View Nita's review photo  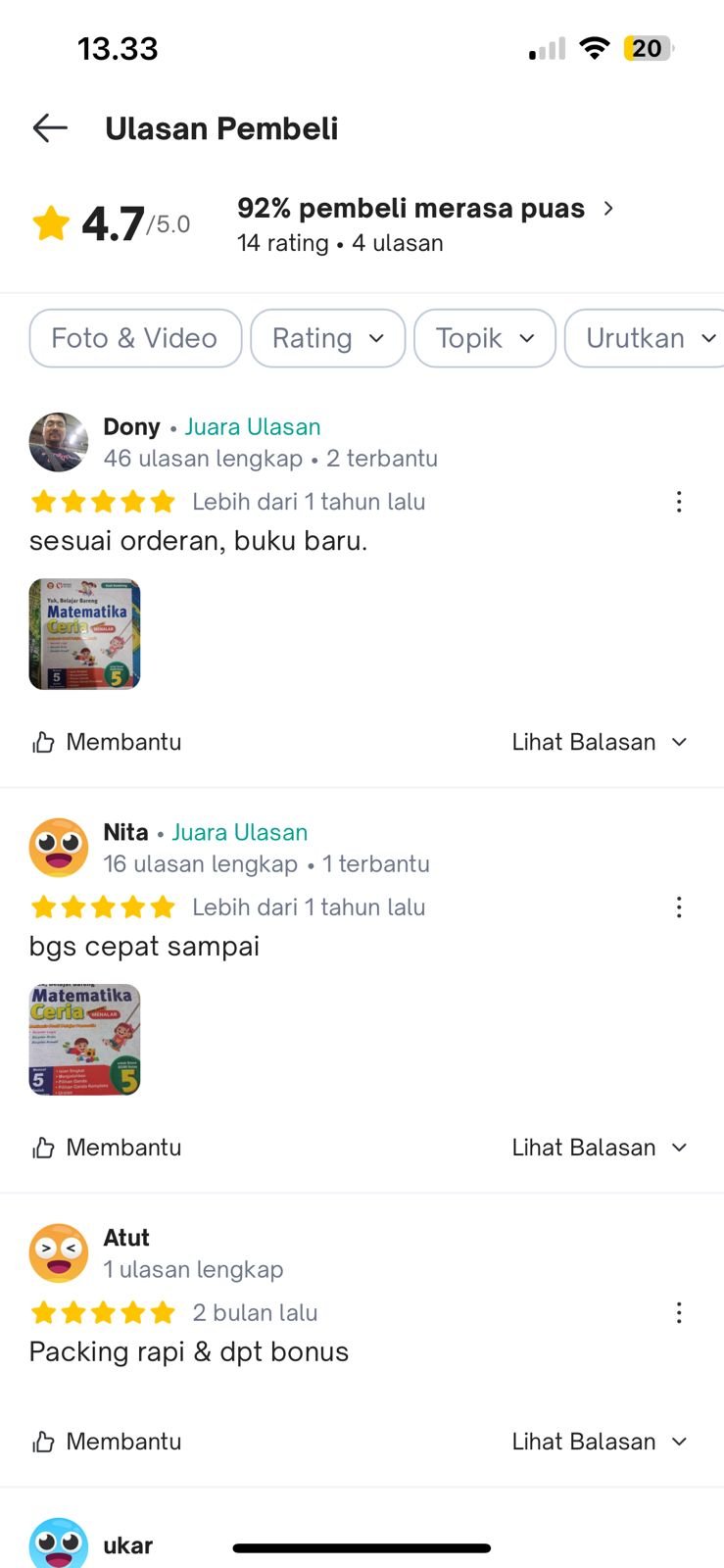[x=85, y=1040]
